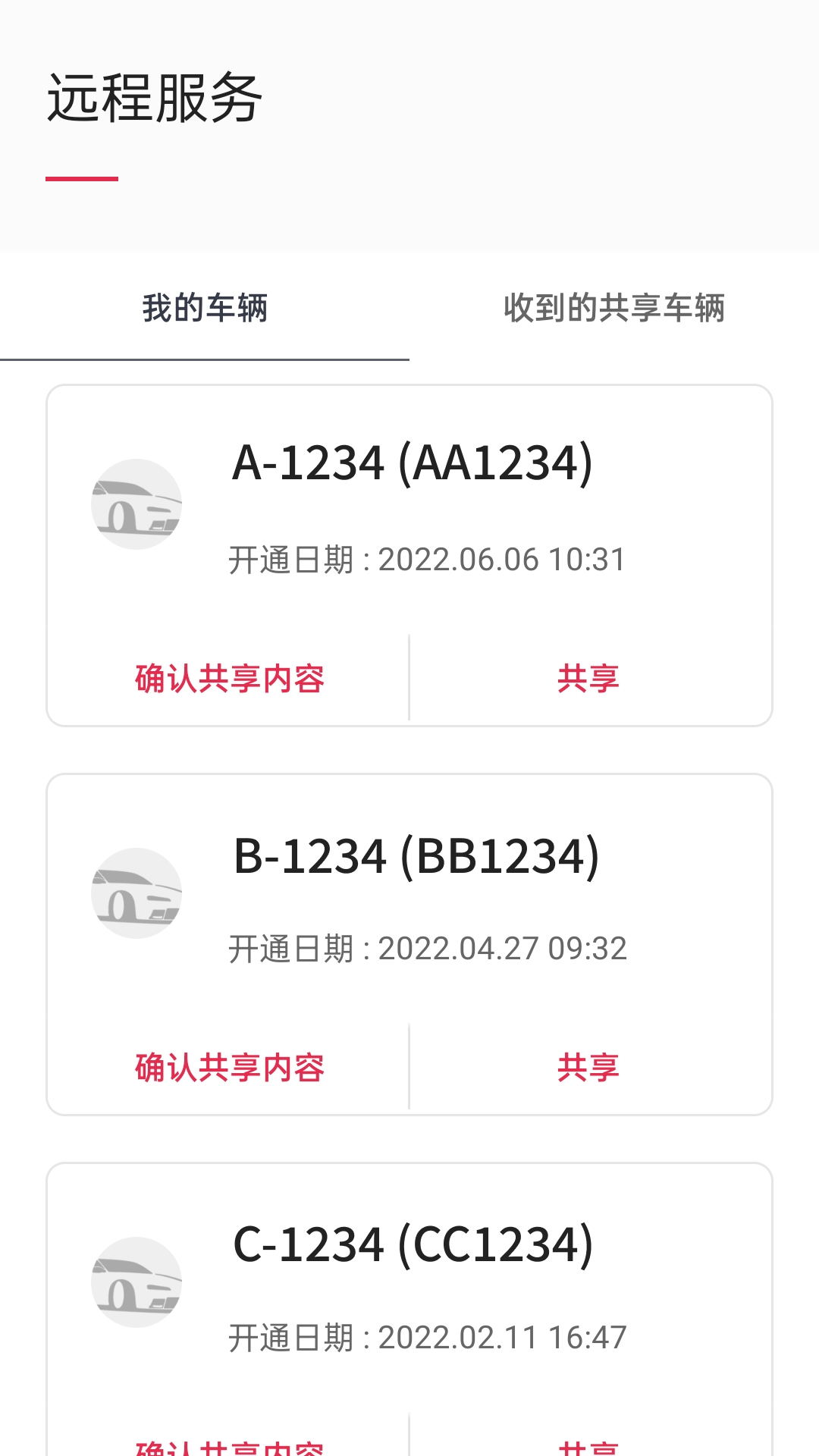Tap 共享 on the A-1234 card

588,678
